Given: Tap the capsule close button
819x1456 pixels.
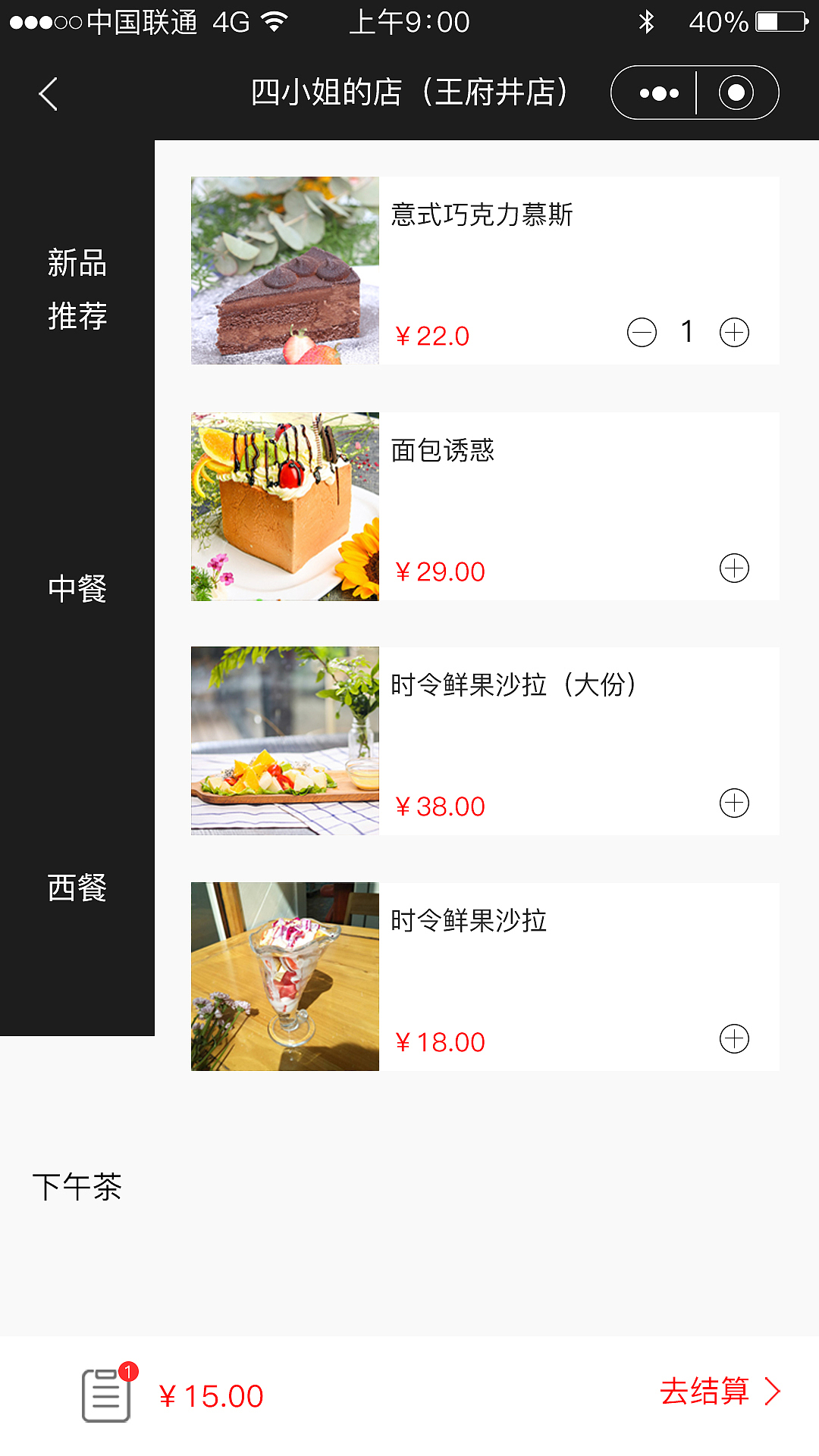Looking at the screenshot, I should coord(735,92).
